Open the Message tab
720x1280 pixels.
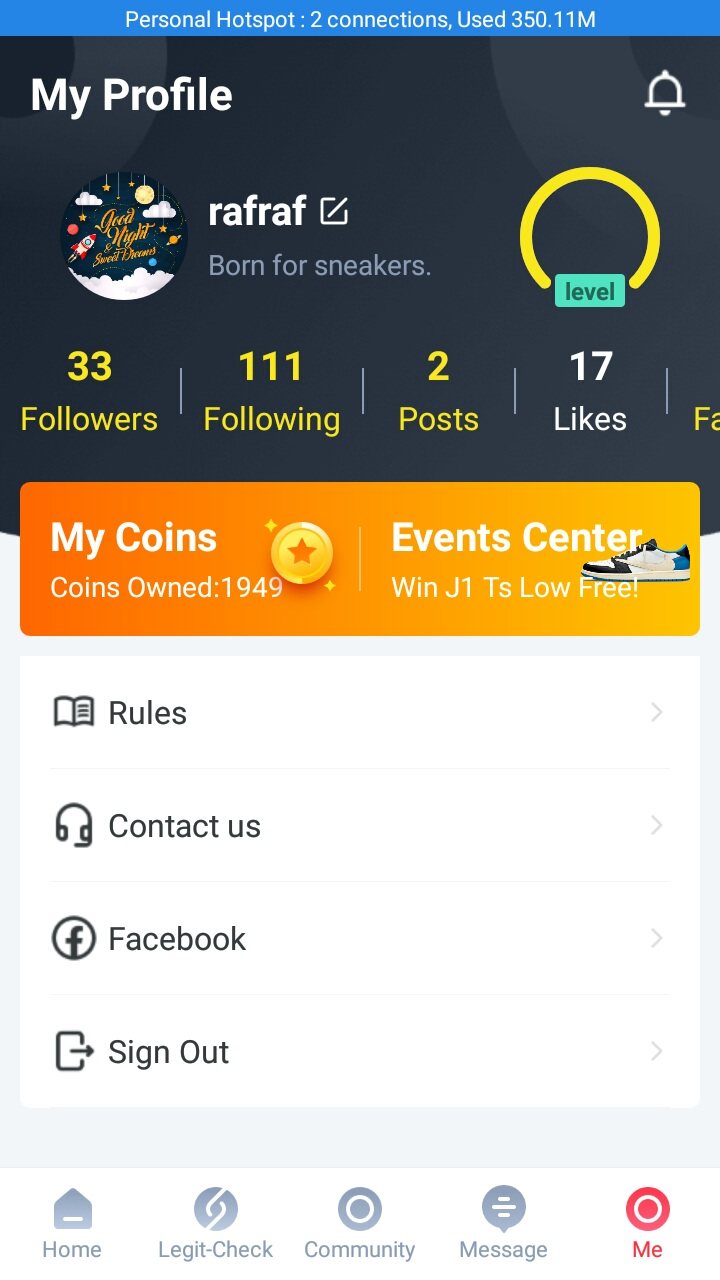pos(503,1223)
